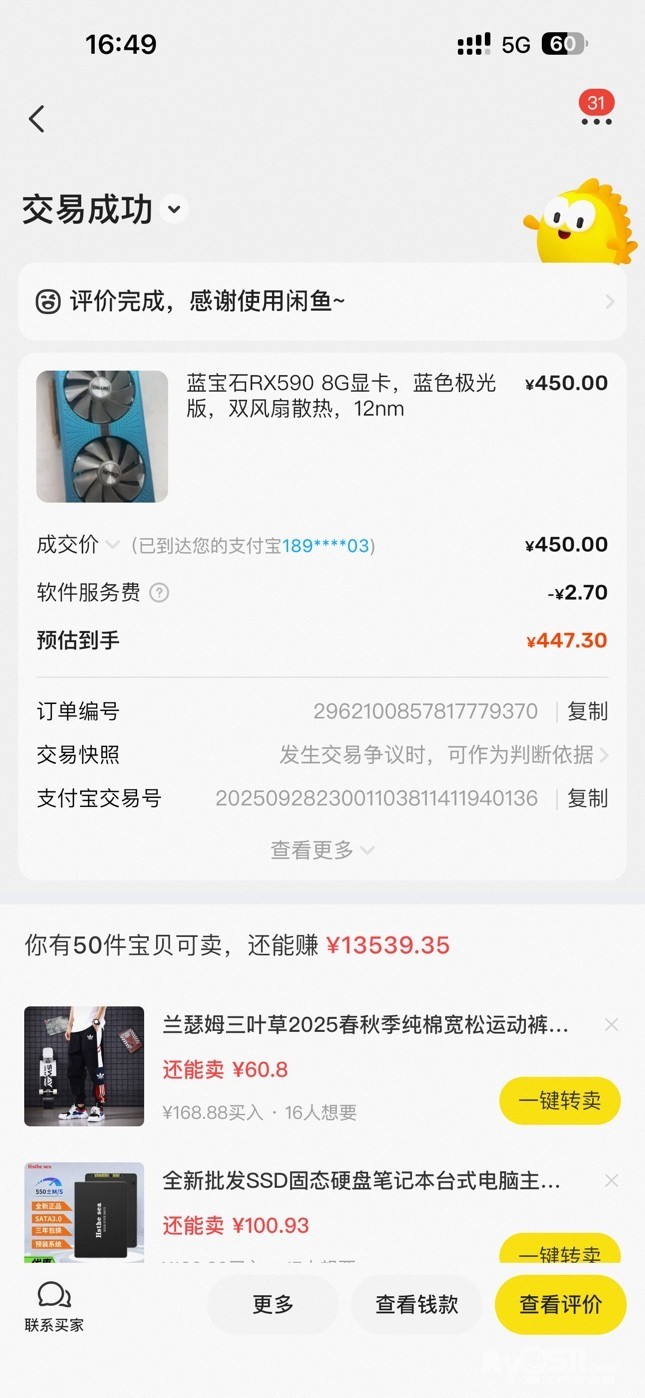This screenshot has width=645, height=1398.
Task: Contact the buyer via 联系买家
Action: [54, 1306]
